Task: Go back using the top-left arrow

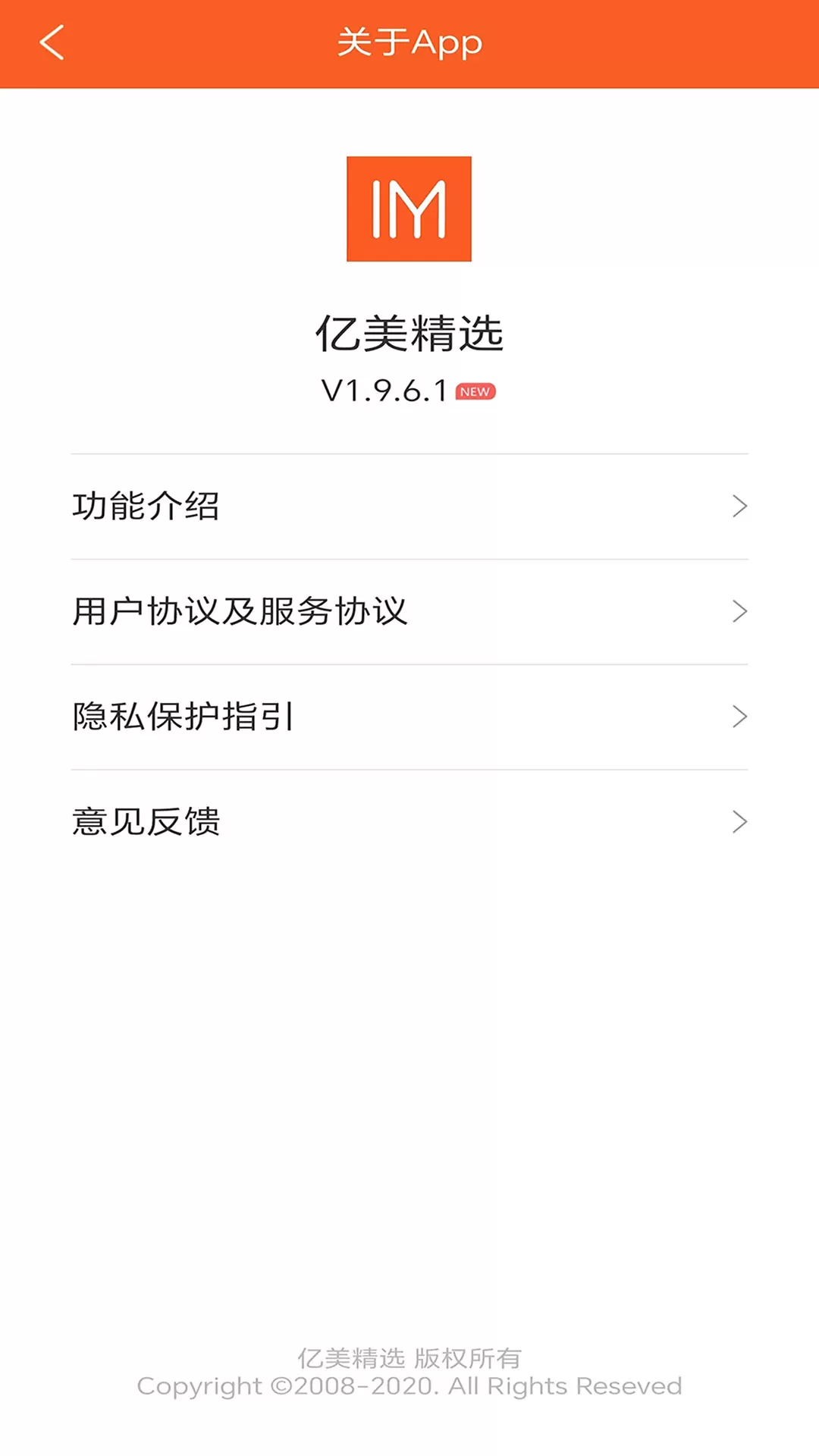Action: pyautogui.click(x=52, y=42)
